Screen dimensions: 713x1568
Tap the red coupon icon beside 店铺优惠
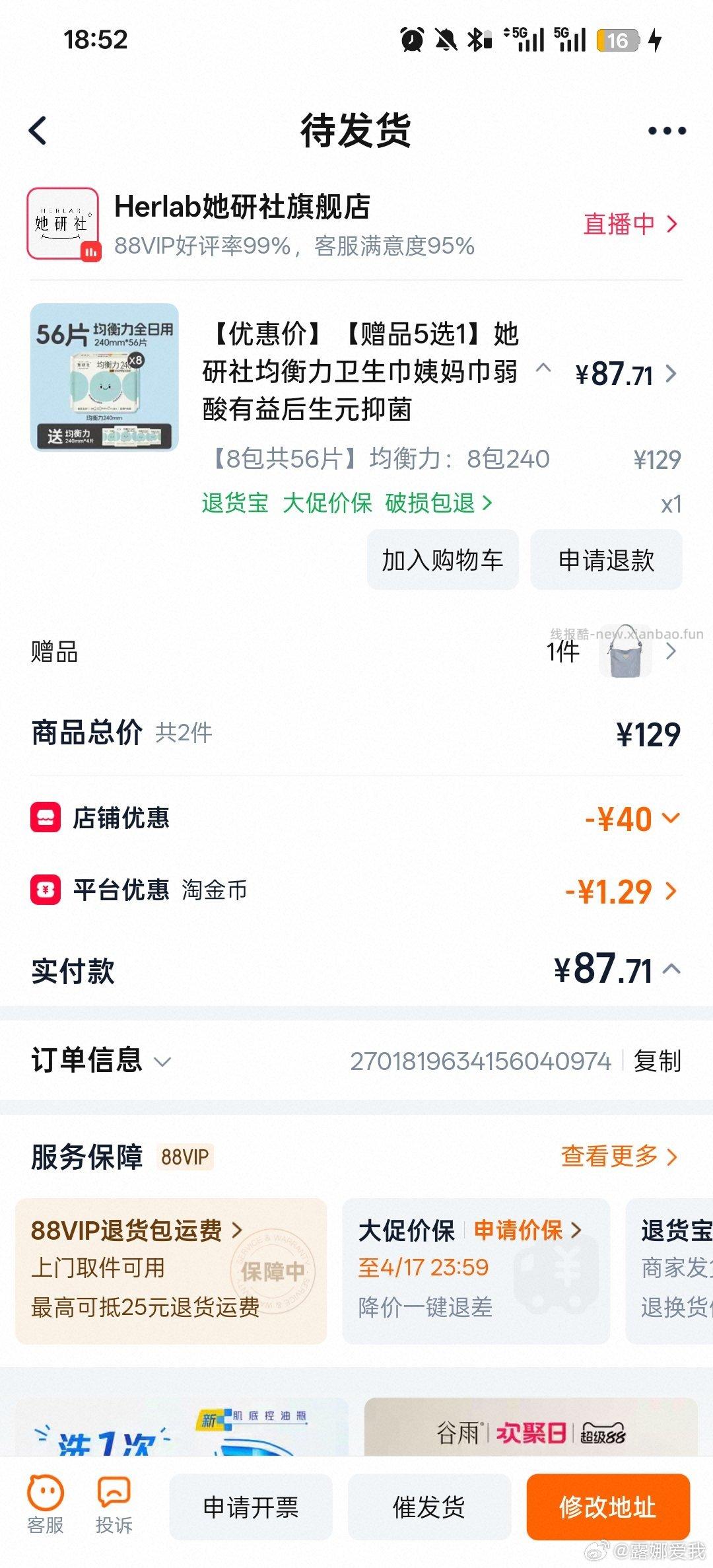[x=45, y=817]
